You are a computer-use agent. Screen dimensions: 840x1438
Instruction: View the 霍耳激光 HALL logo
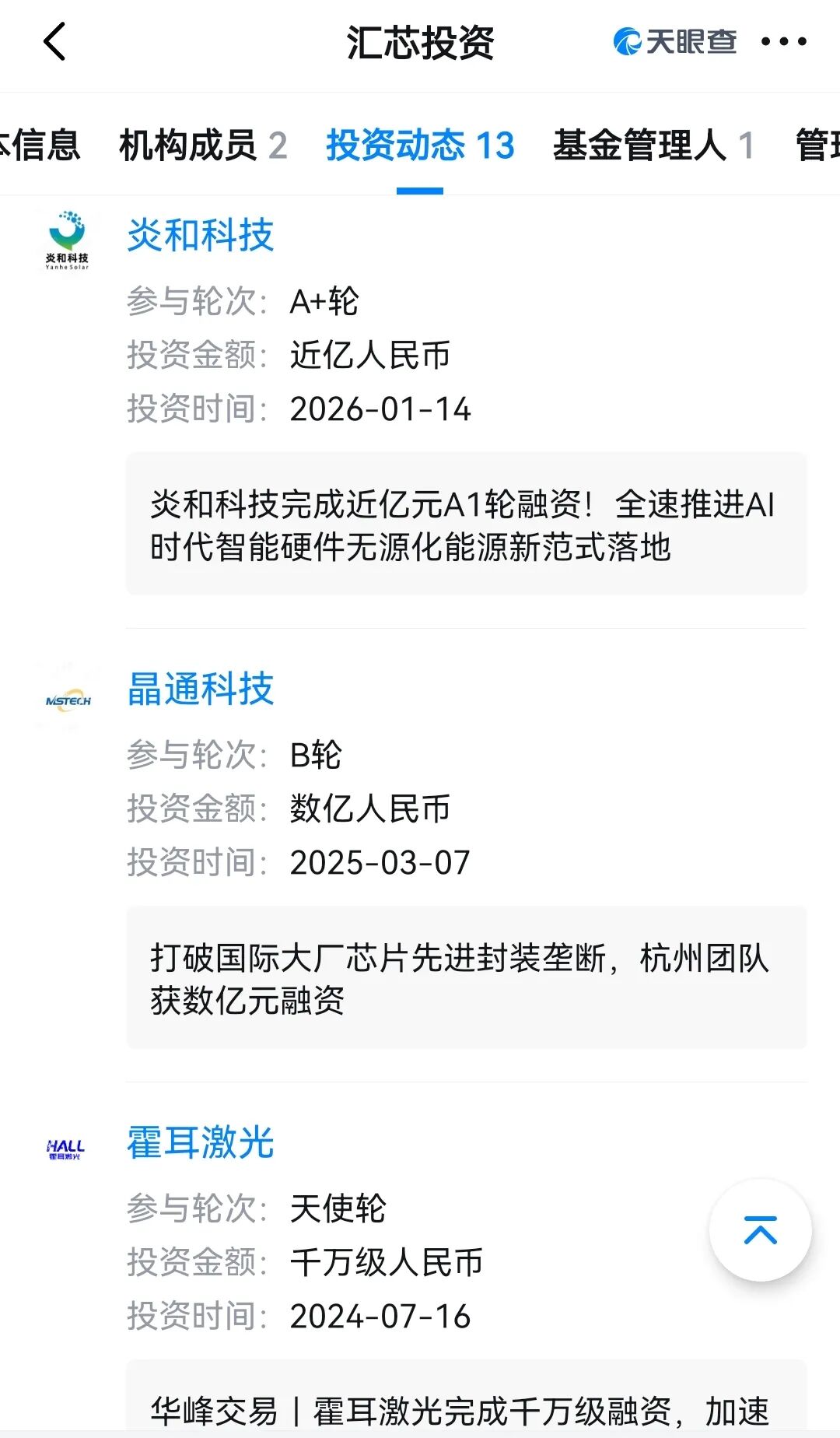pyautogui.click(x=65, y=1149)
